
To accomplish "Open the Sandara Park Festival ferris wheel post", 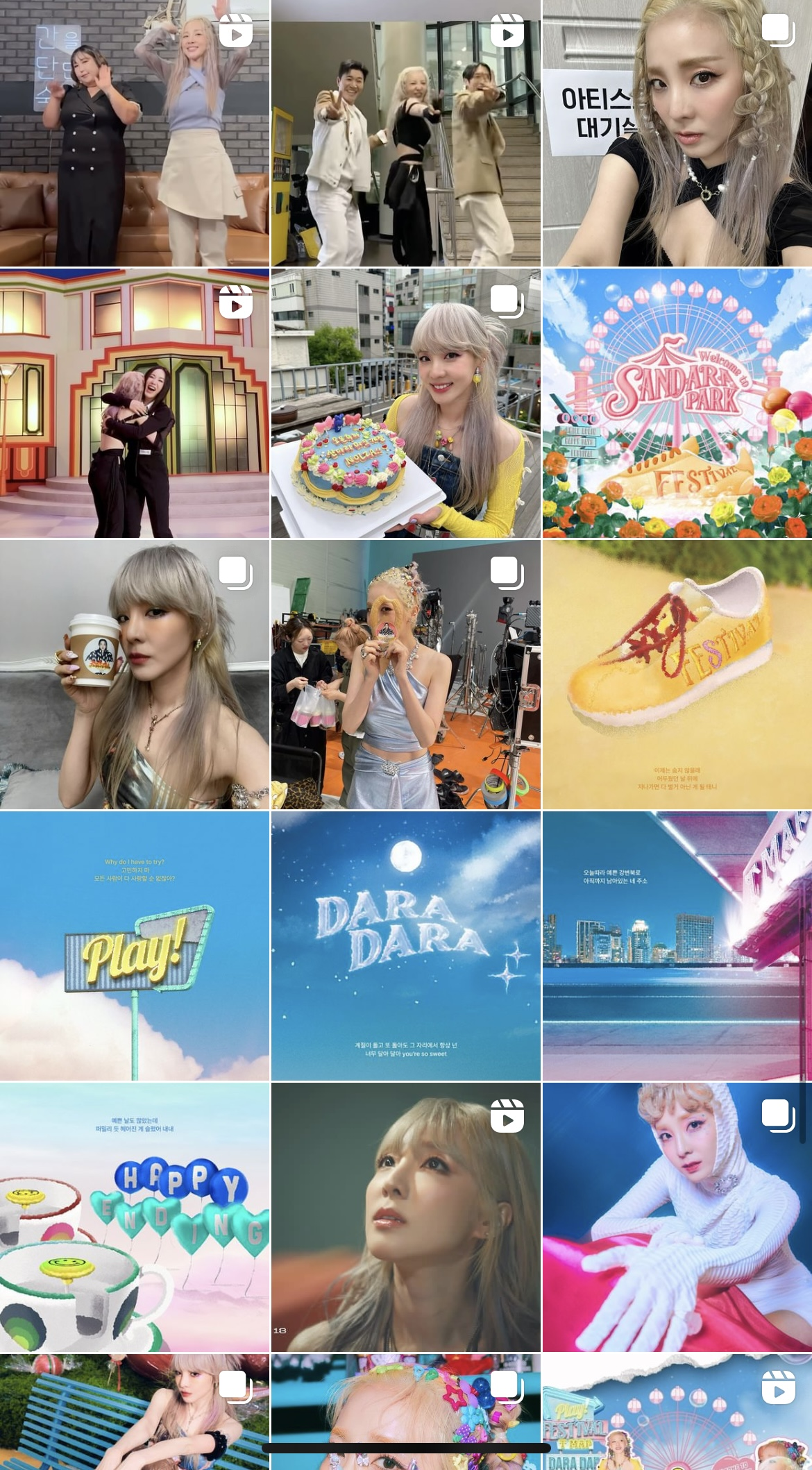I will pos(677,403).
